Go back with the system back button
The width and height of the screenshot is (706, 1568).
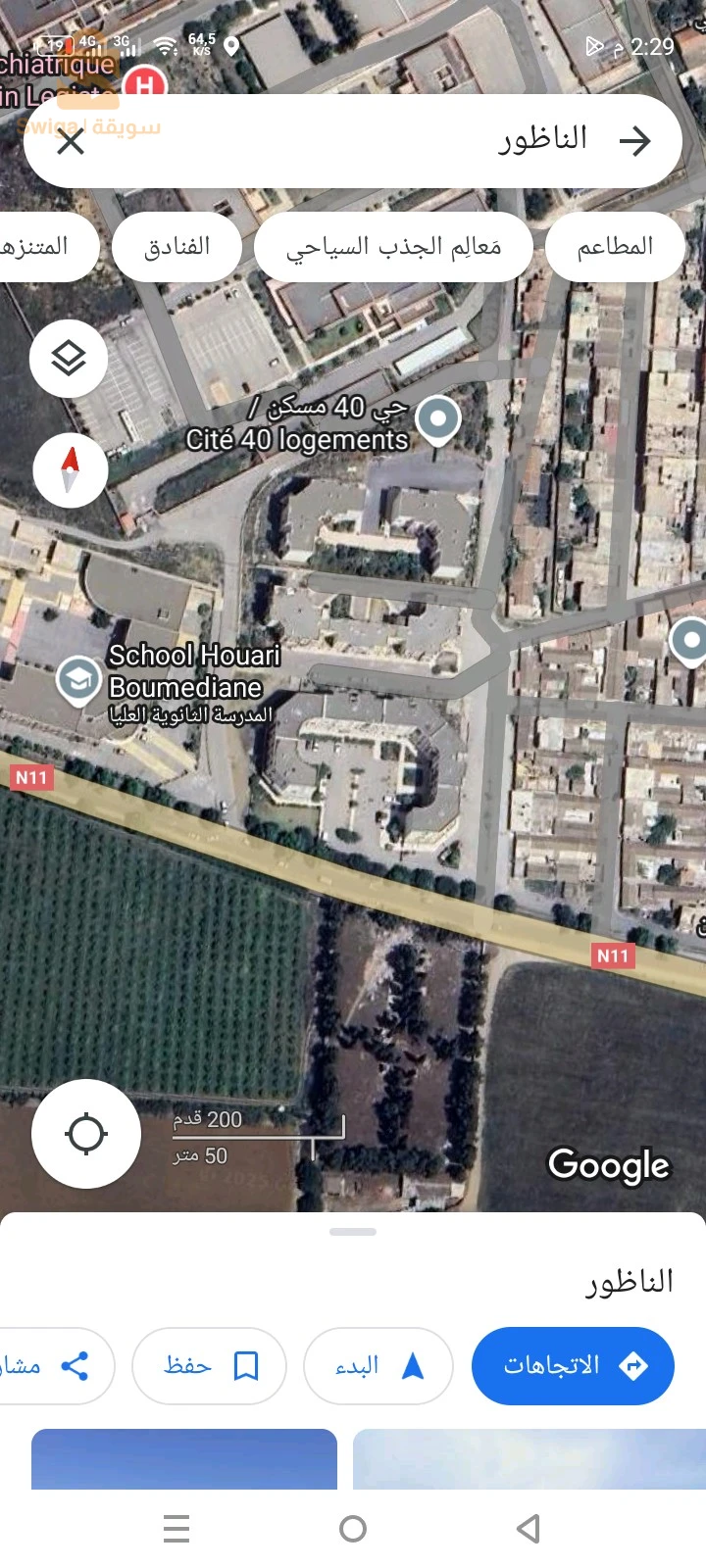(x=529, y=1529)
